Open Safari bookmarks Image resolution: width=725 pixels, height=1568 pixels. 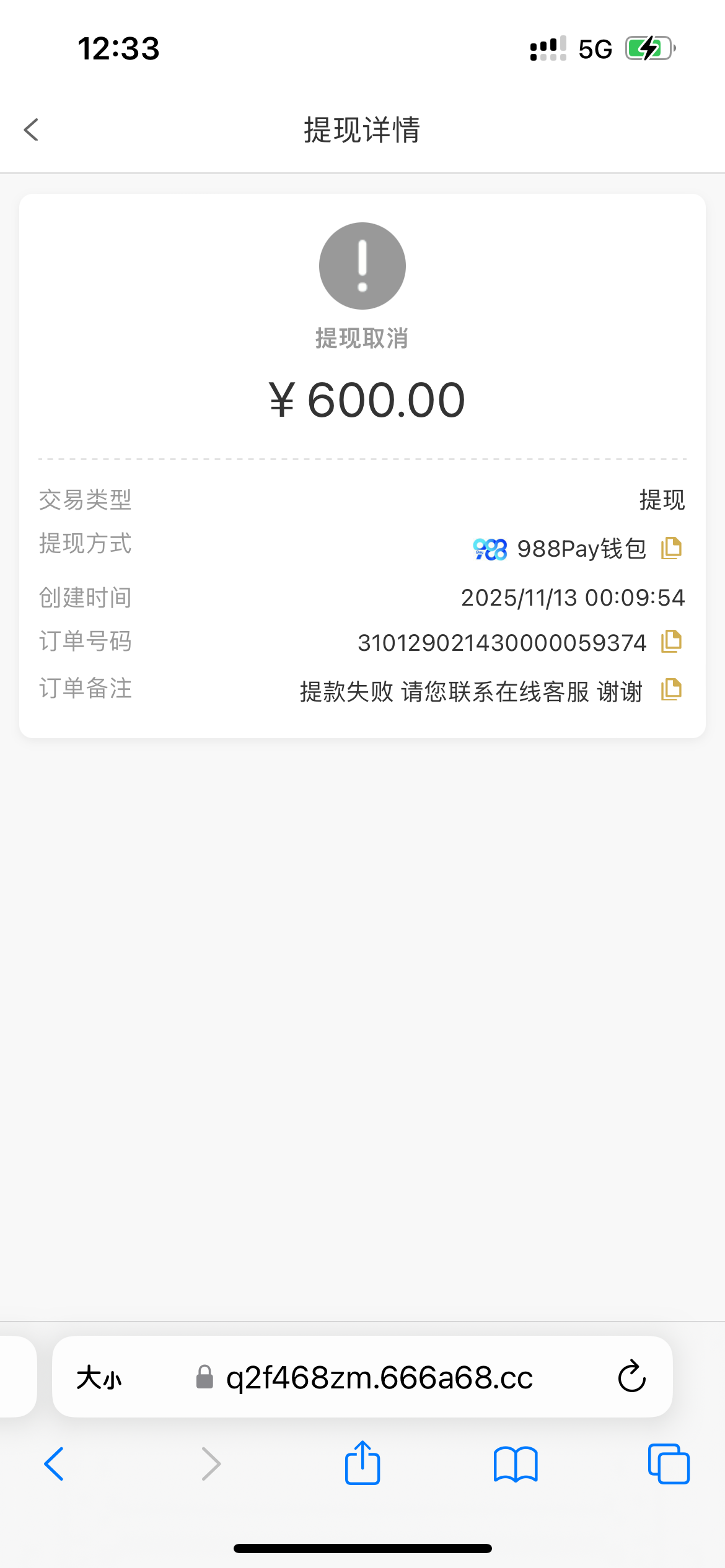click(x=516, y=1464)
